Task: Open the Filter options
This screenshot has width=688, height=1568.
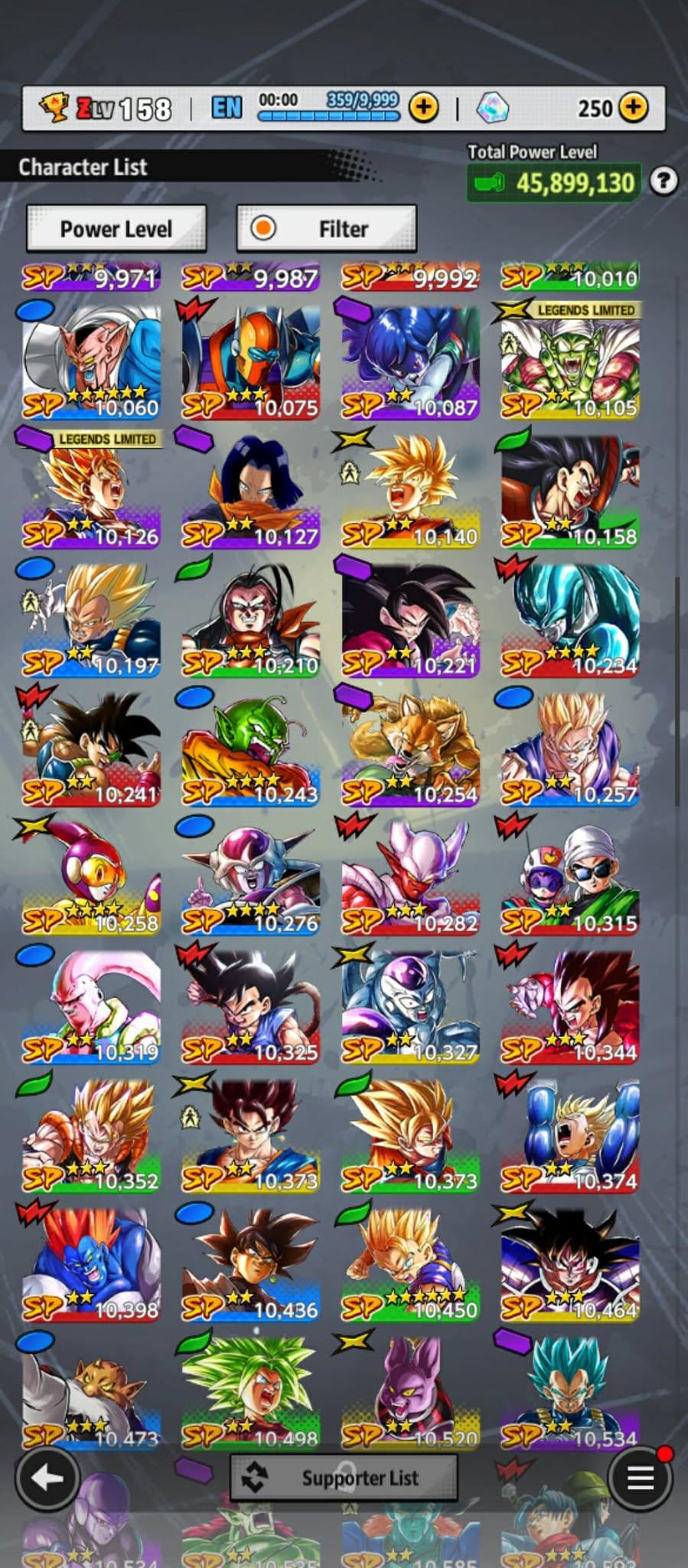Action: point(327,228)
